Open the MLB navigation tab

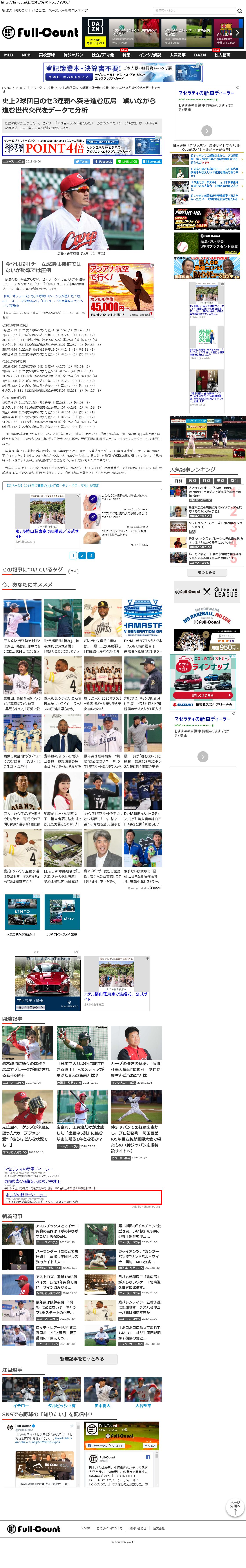9,55
